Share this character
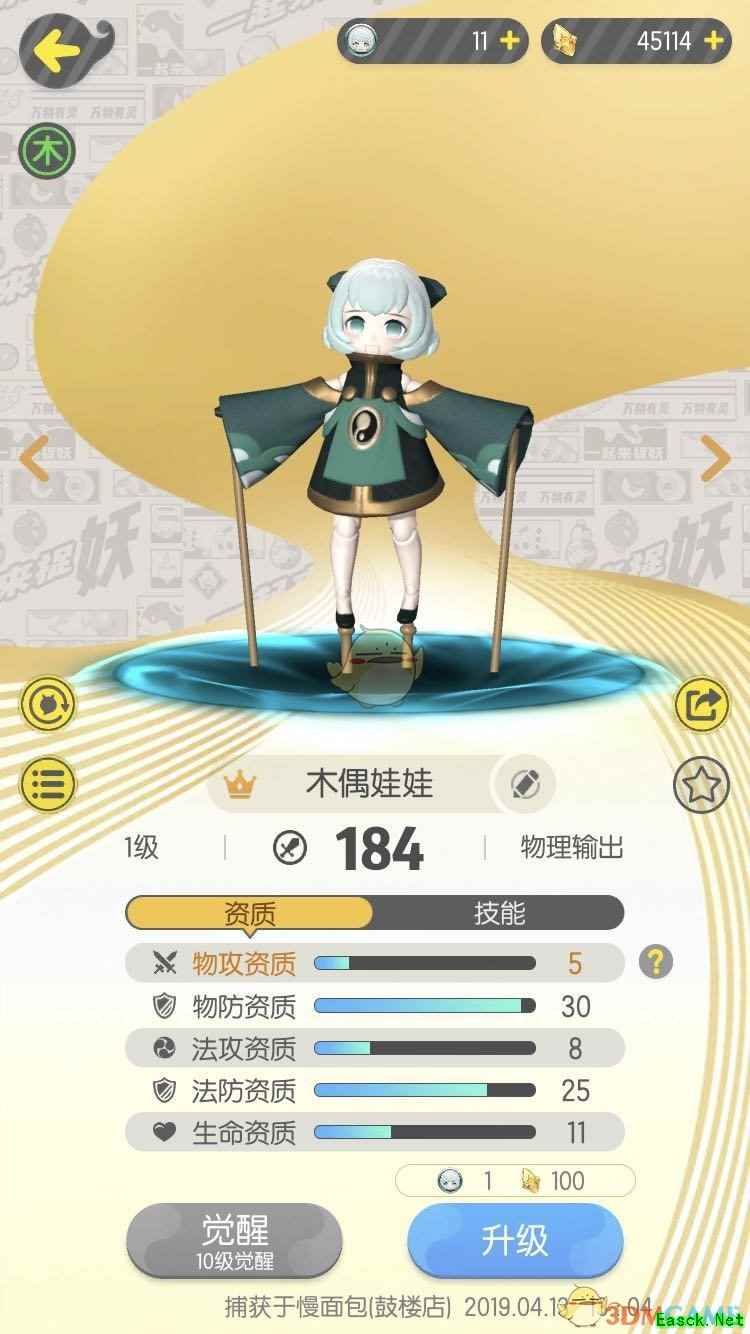The height and width of the screenshot is (1334, 750). (x=702, y=706)
